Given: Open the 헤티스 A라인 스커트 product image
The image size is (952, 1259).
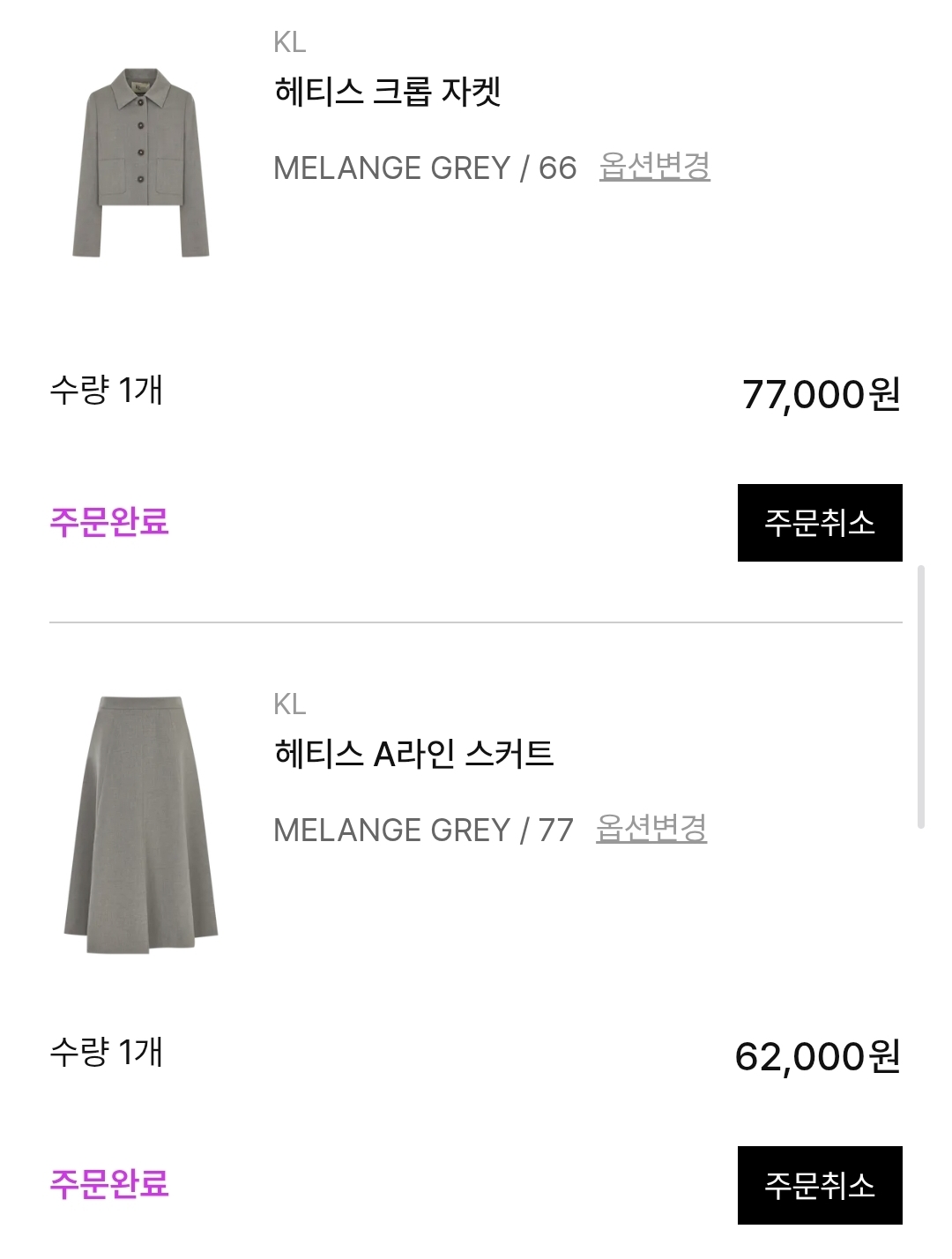Looking at the screenshot, I should click(141, 825).
